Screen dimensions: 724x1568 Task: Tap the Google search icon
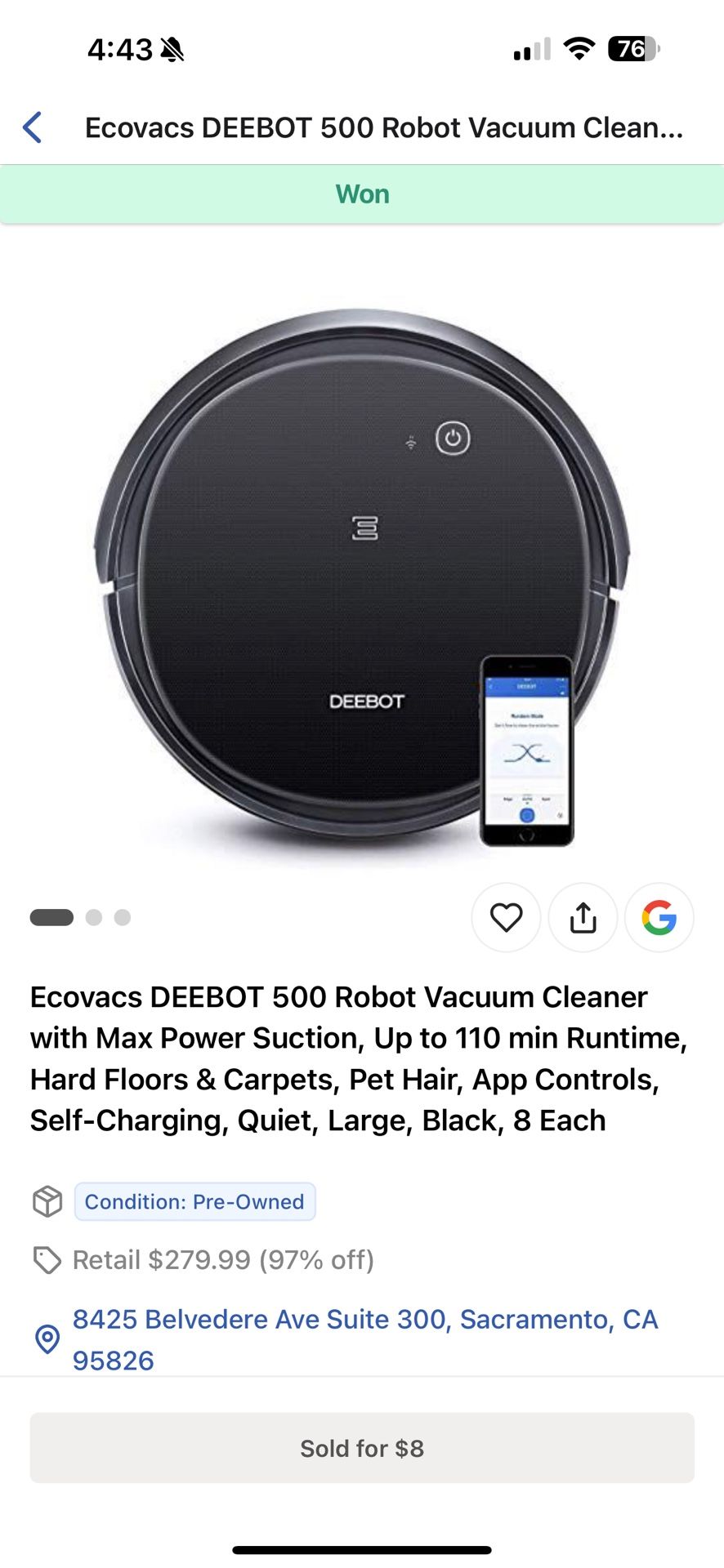coord(659,918)
